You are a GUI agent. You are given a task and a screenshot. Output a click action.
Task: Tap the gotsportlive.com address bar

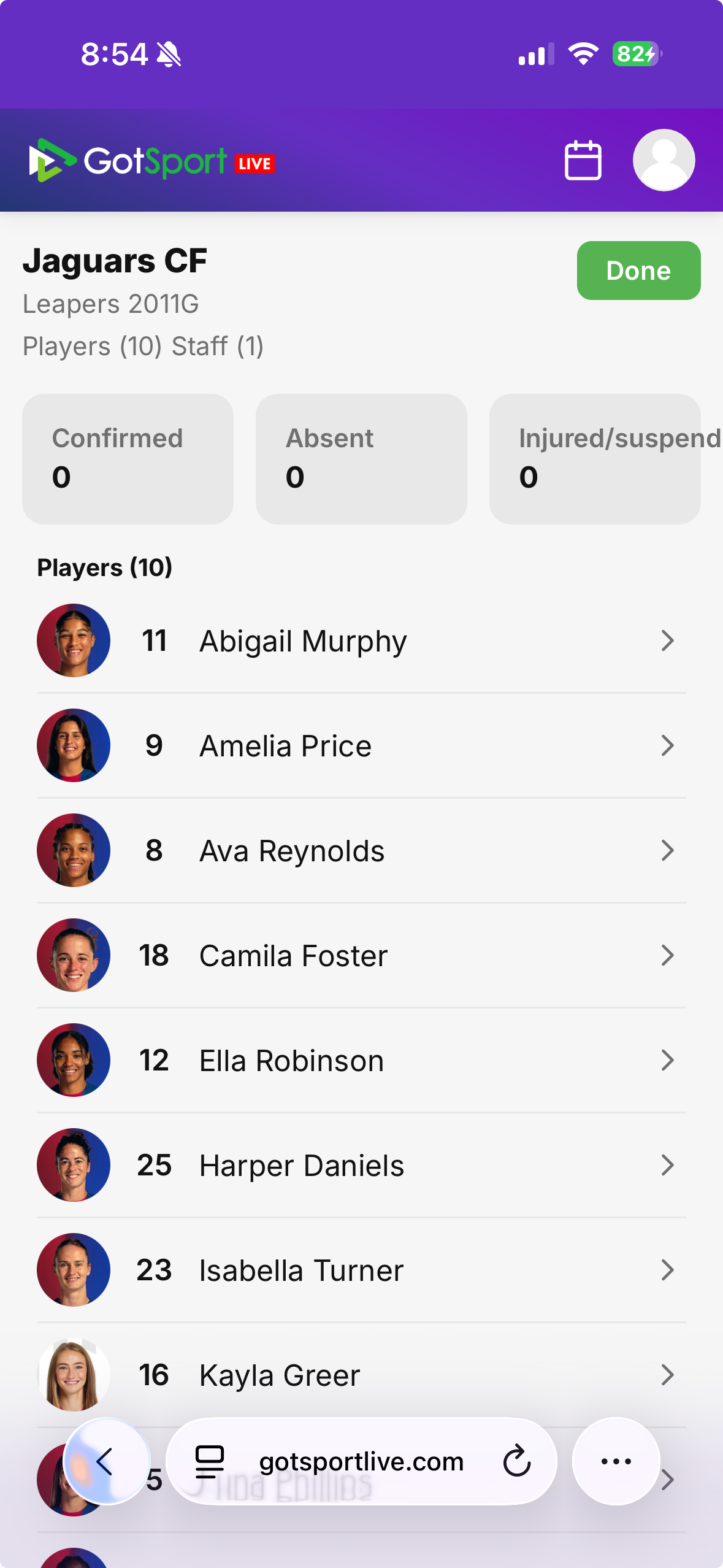pyautogui.click(x=361, y=1461)
